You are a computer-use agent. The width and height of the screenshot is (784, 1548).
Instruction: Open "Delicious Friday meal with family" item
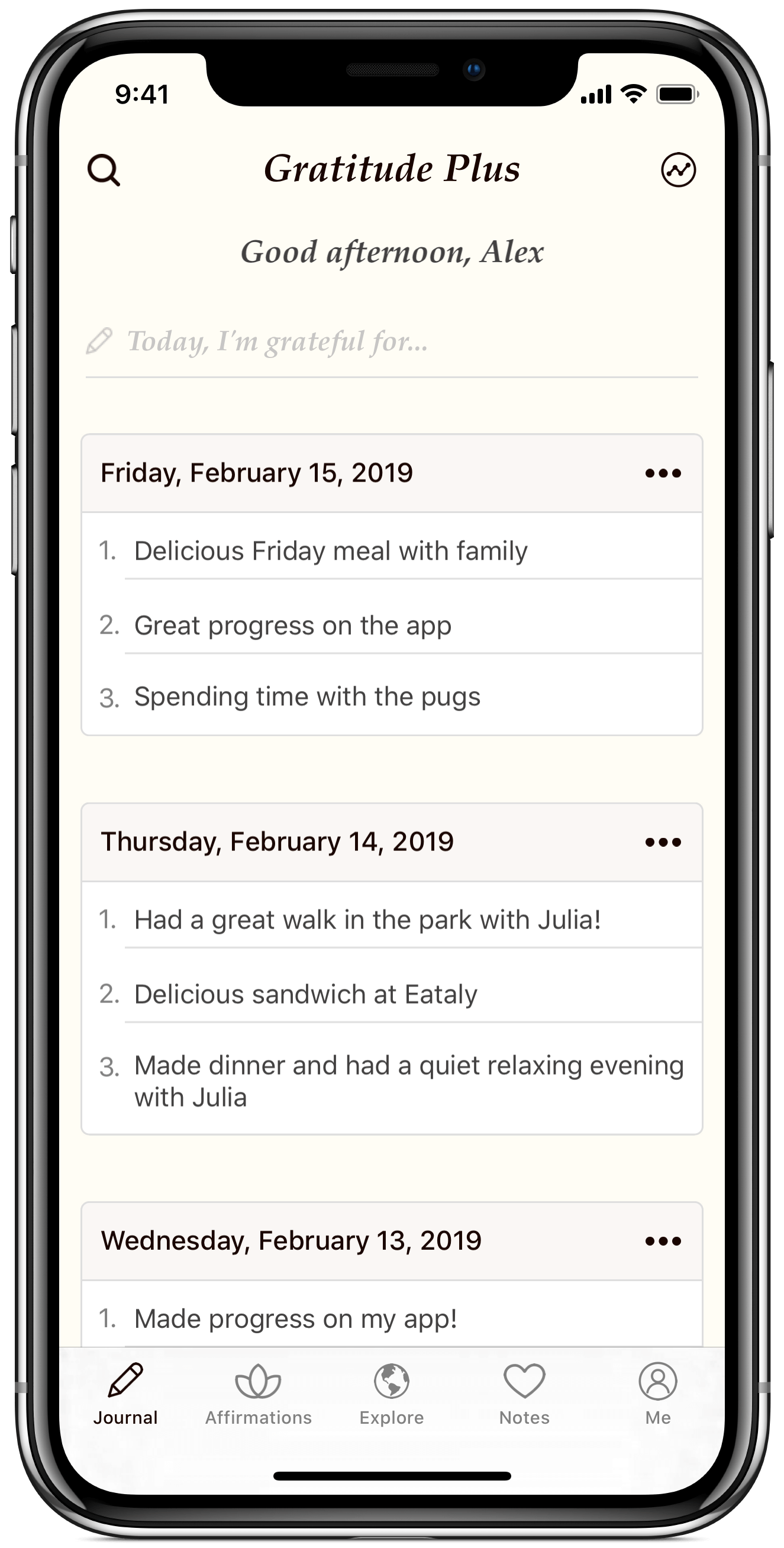(331, 551)
